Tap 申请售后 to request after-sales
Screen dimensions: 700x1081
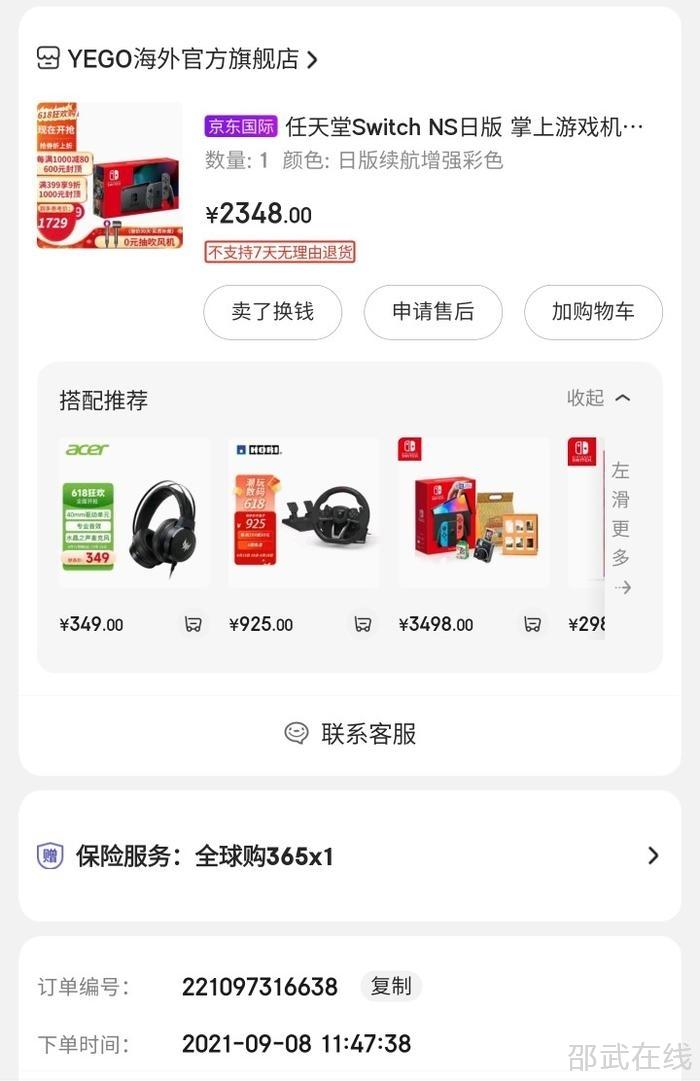click(x=433, y=312)
